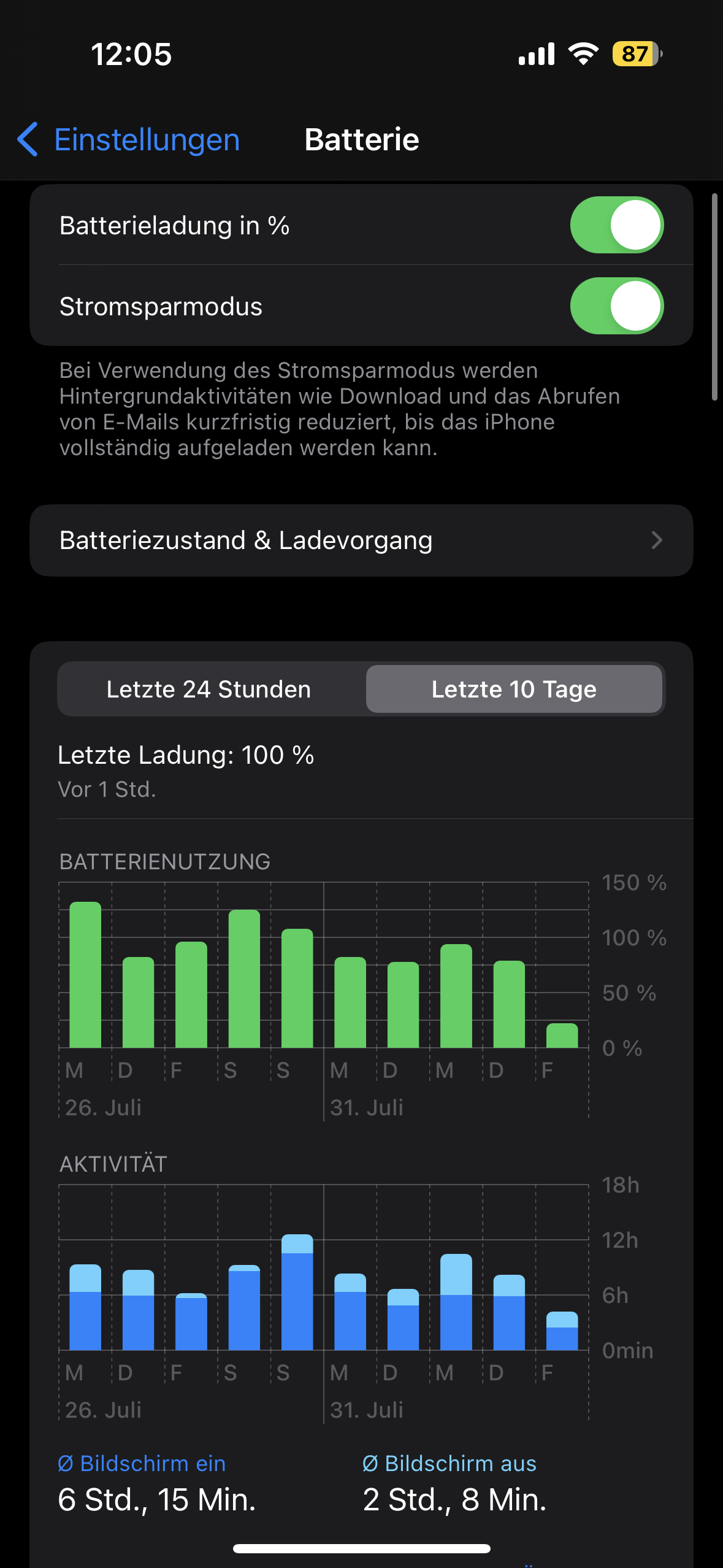Viewport: 723px width, 1568px height.
Task: Toggle Batterieladung in % switch
Action: tap(616, 225)
